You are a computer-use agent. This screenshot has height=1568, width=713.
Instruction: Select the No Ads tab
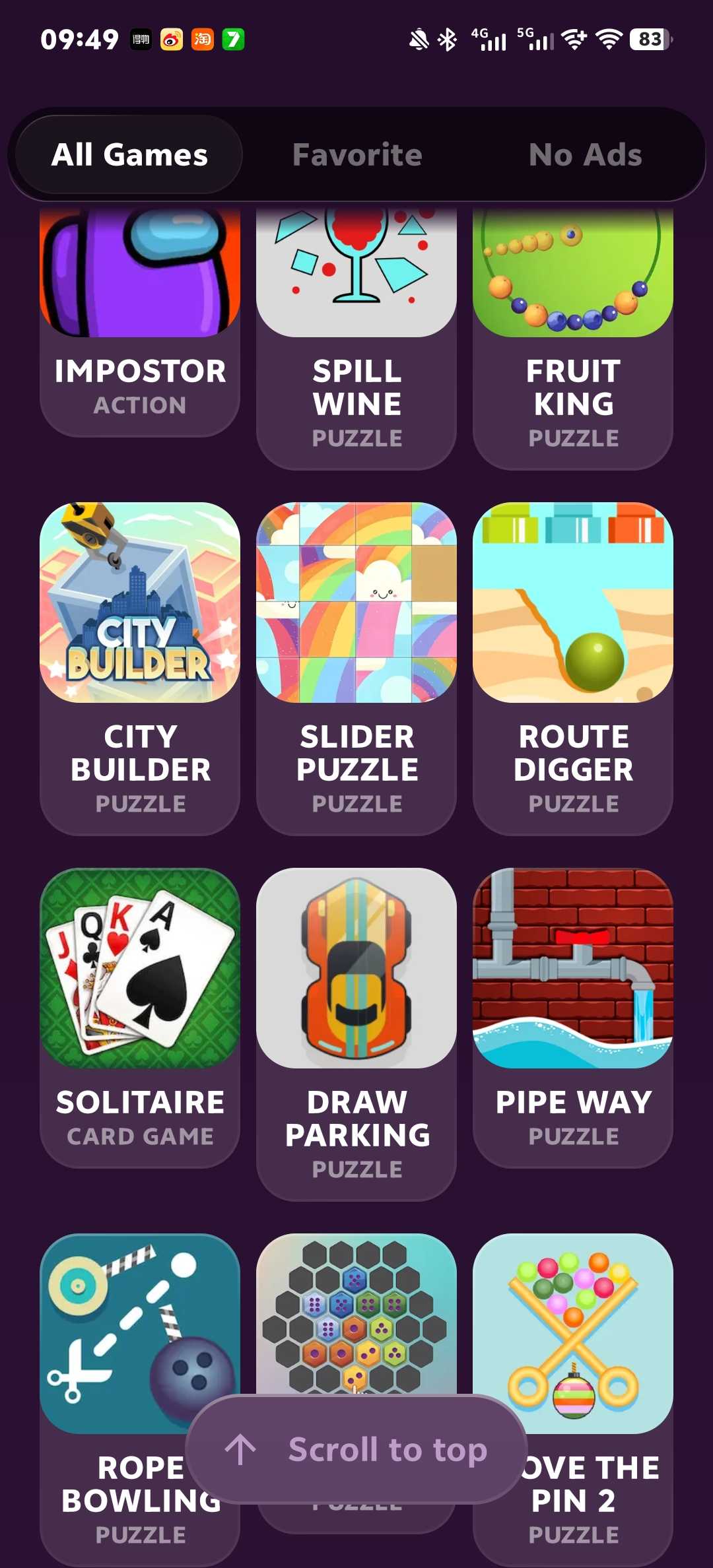(585, 155)
